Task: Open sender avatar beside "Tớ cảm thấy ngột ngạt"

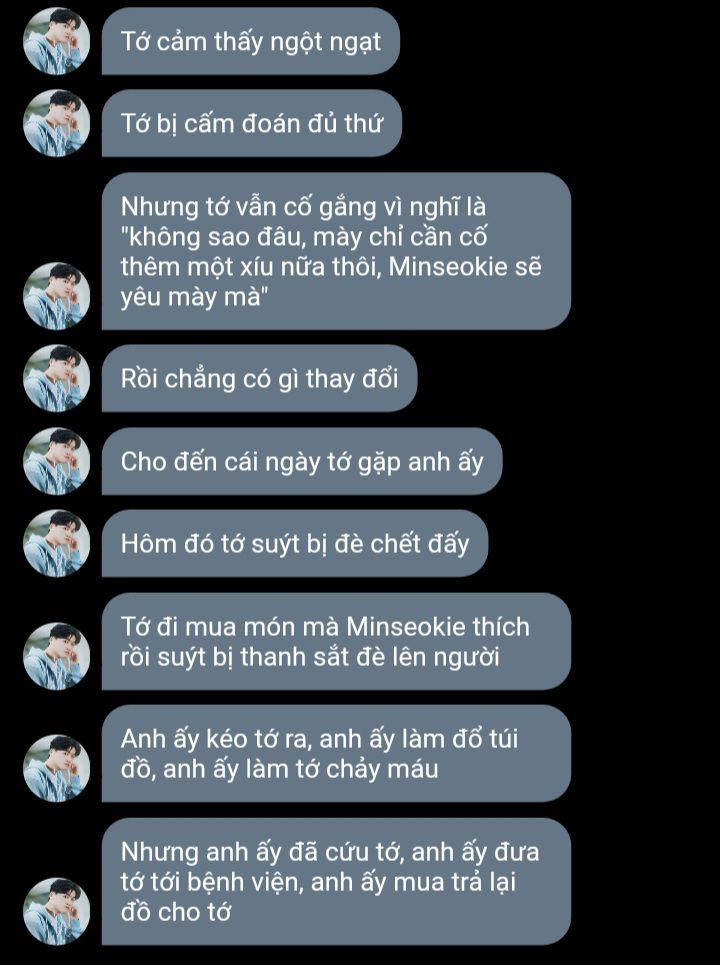Action: point(57,41)
